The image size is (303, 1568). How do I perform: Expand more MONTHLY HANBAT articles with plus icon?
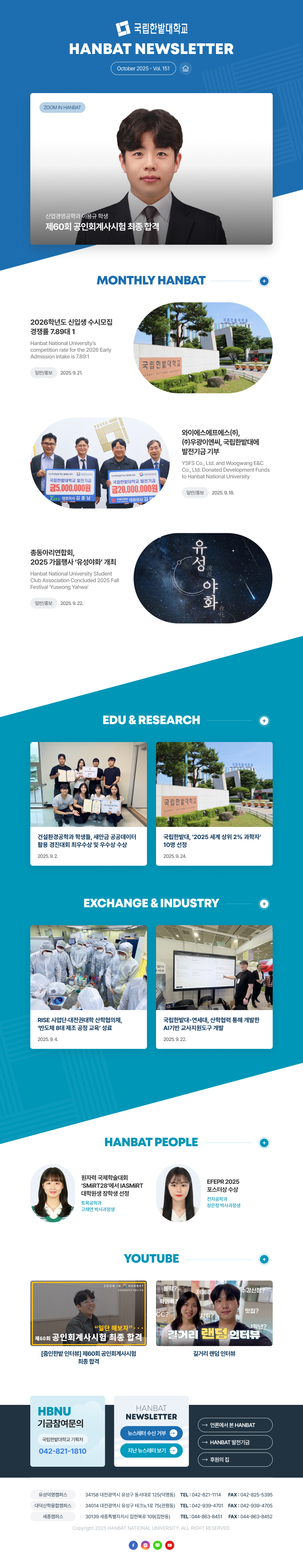(263, 281)
